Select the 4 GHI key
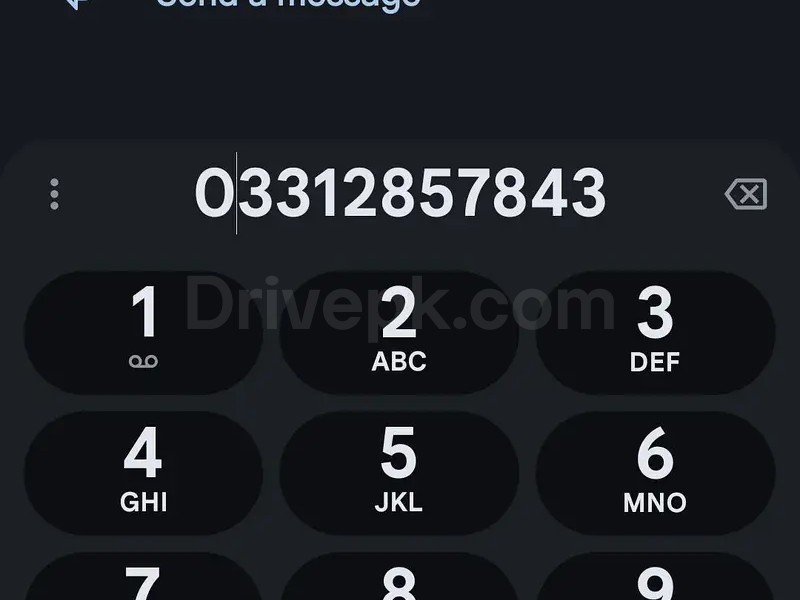 tap(144, 471)
